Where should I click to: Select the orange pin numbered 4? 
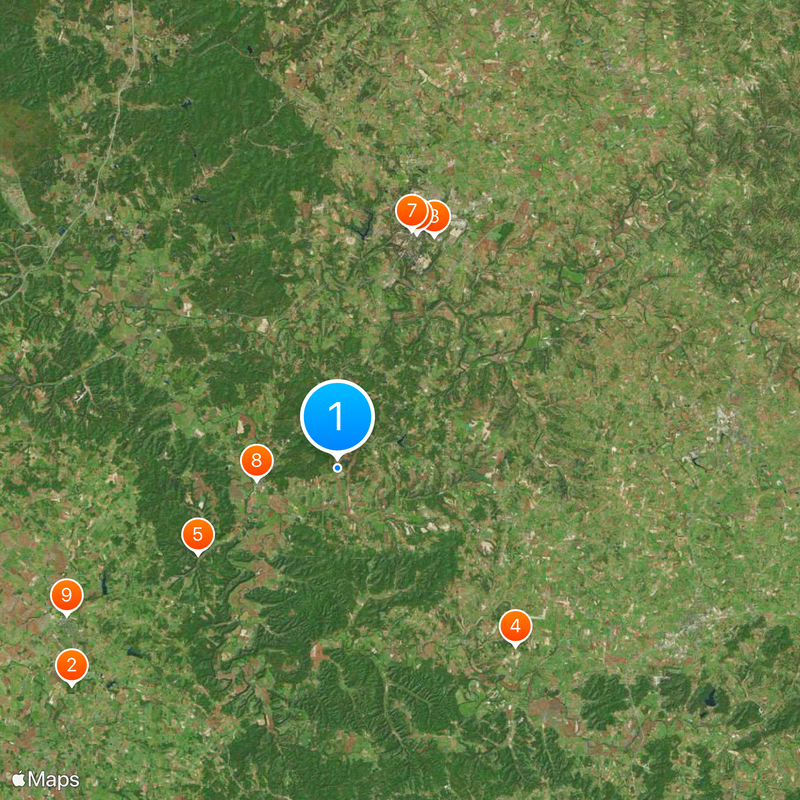pyautogui.click(x=515, y=627)
